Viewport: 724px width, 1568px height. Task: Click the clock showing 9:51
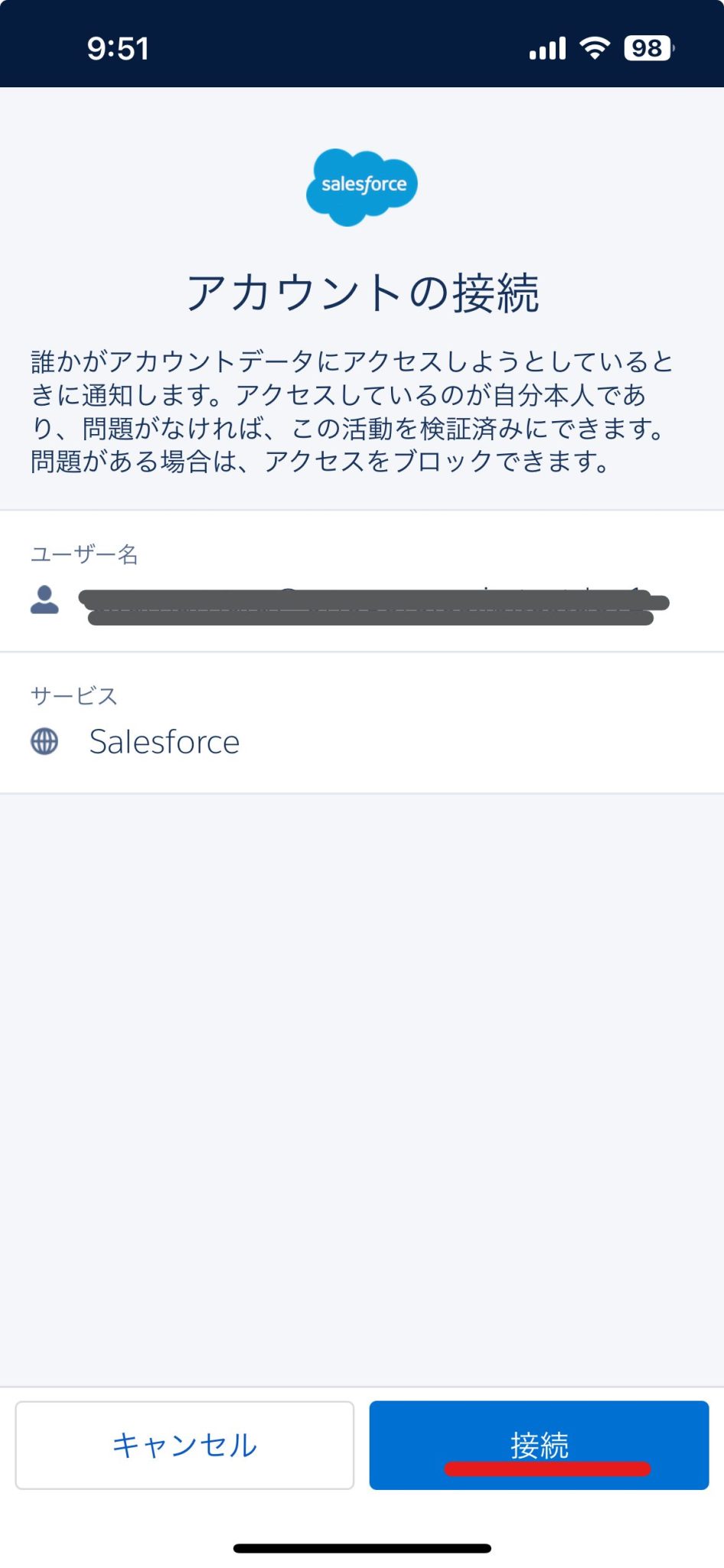(119, 47)
